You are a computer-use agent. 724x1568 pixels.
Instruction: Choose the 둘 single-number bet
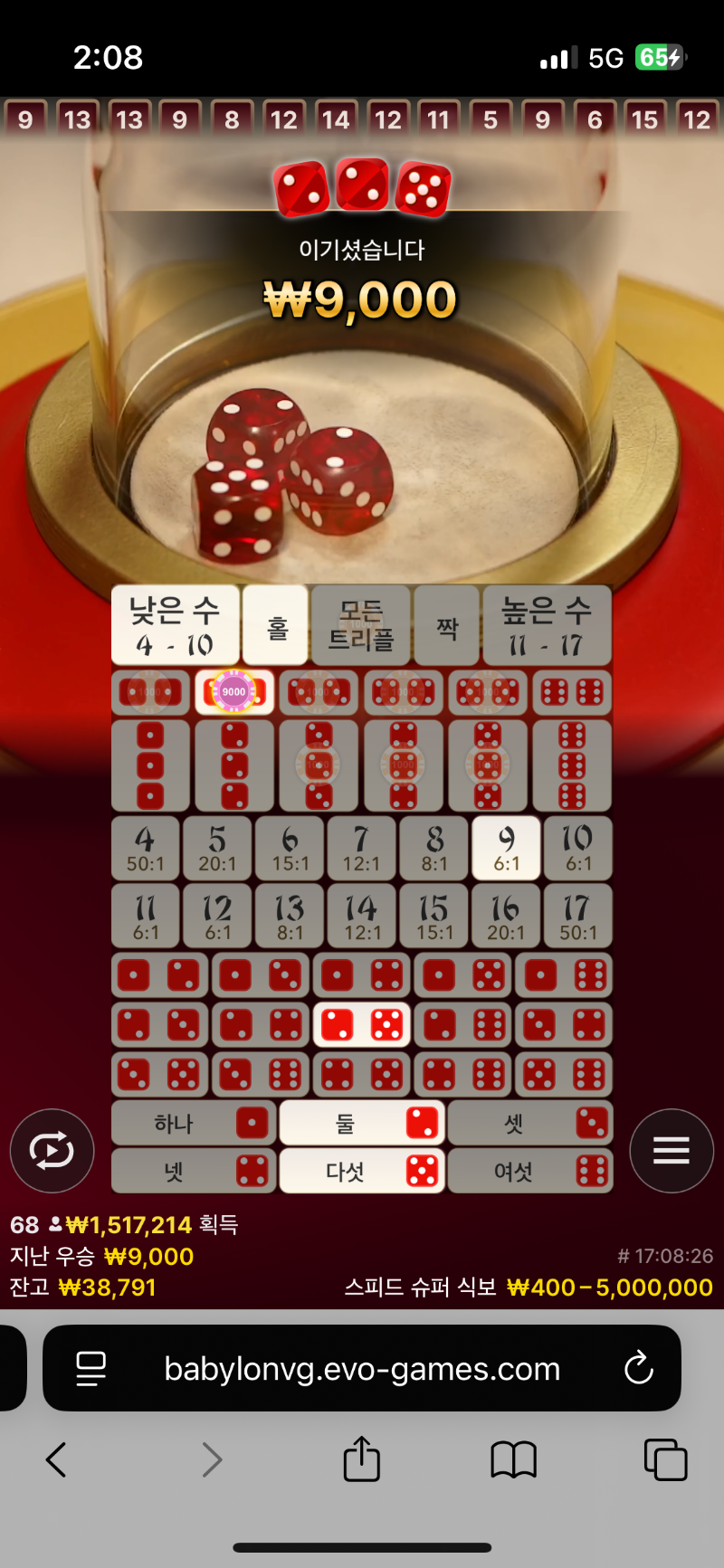coord(362,1123)
